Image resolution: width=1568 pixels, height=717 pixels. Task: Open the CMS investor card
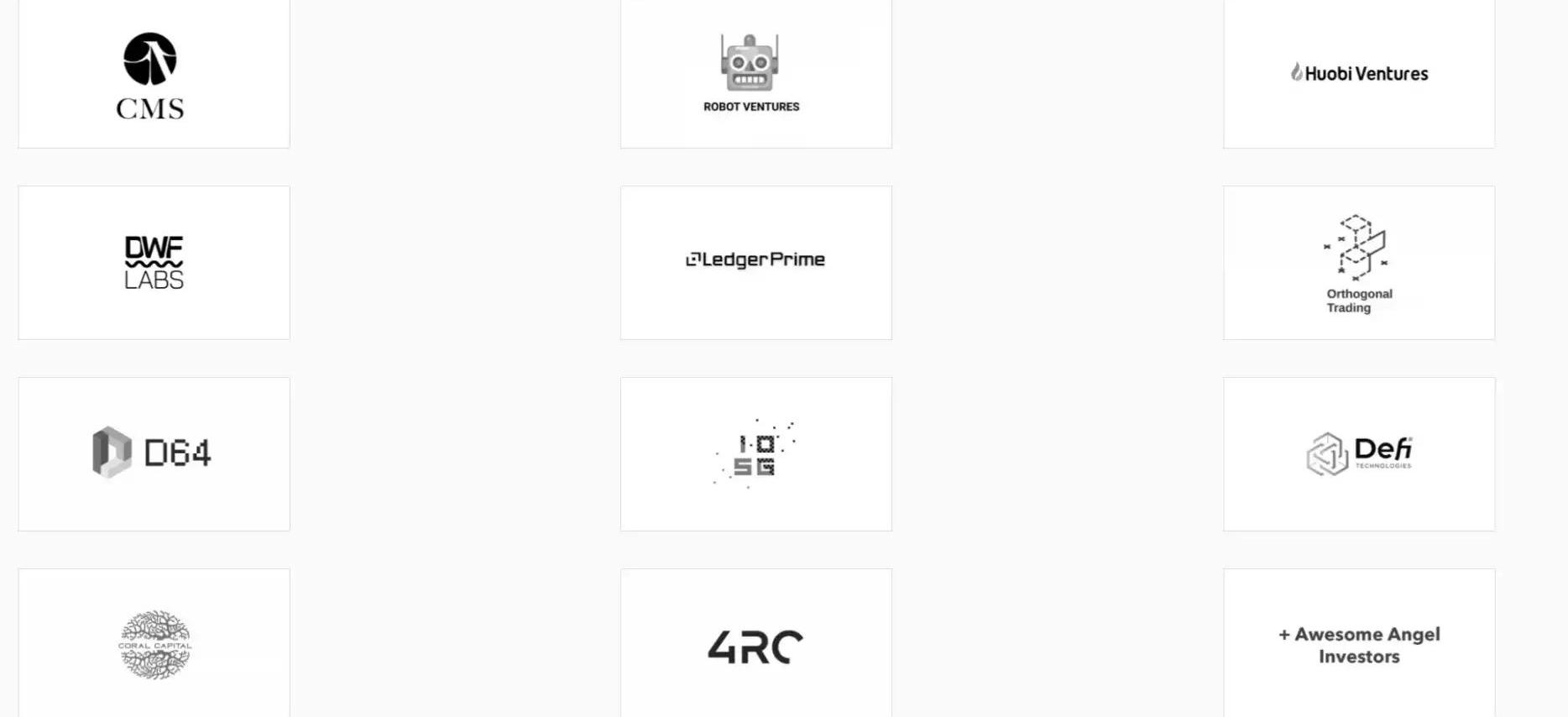(154, 74)
